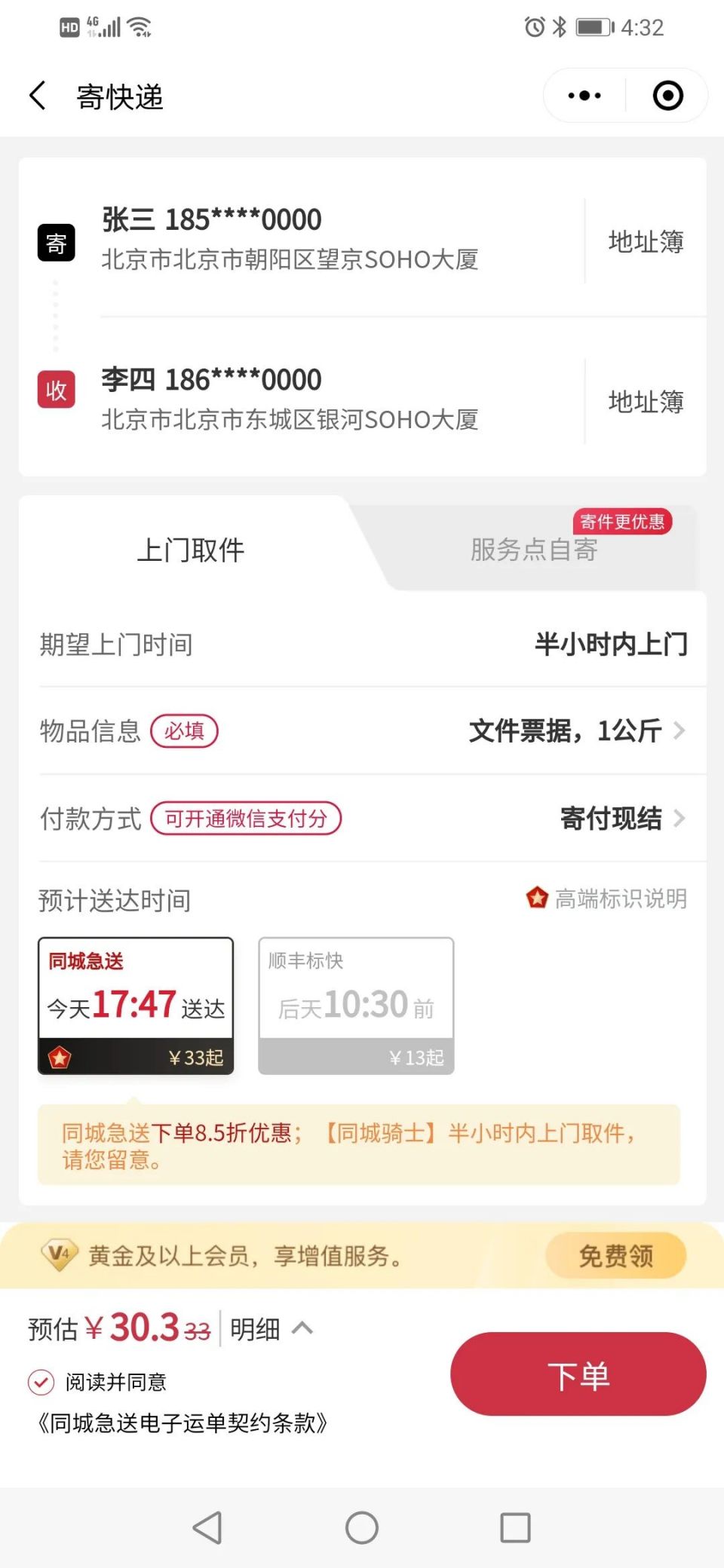The image size is (724, 1568).
Task: Change 期望上门时间 pickup time
Action: click(x=610, y=645)
